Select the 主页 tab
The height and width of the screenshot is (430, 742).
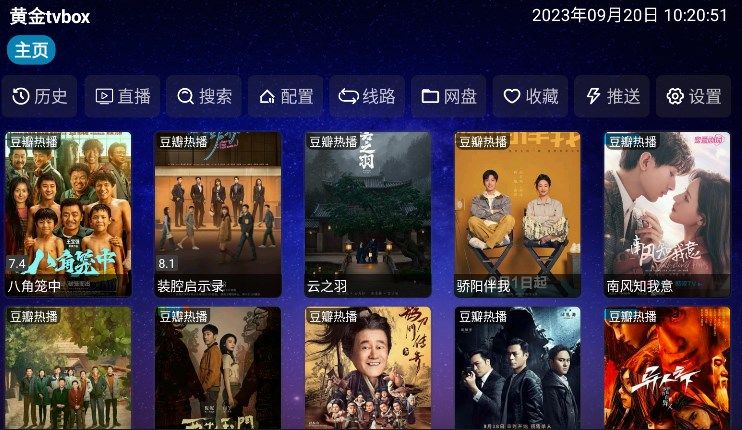click(31, 51)
